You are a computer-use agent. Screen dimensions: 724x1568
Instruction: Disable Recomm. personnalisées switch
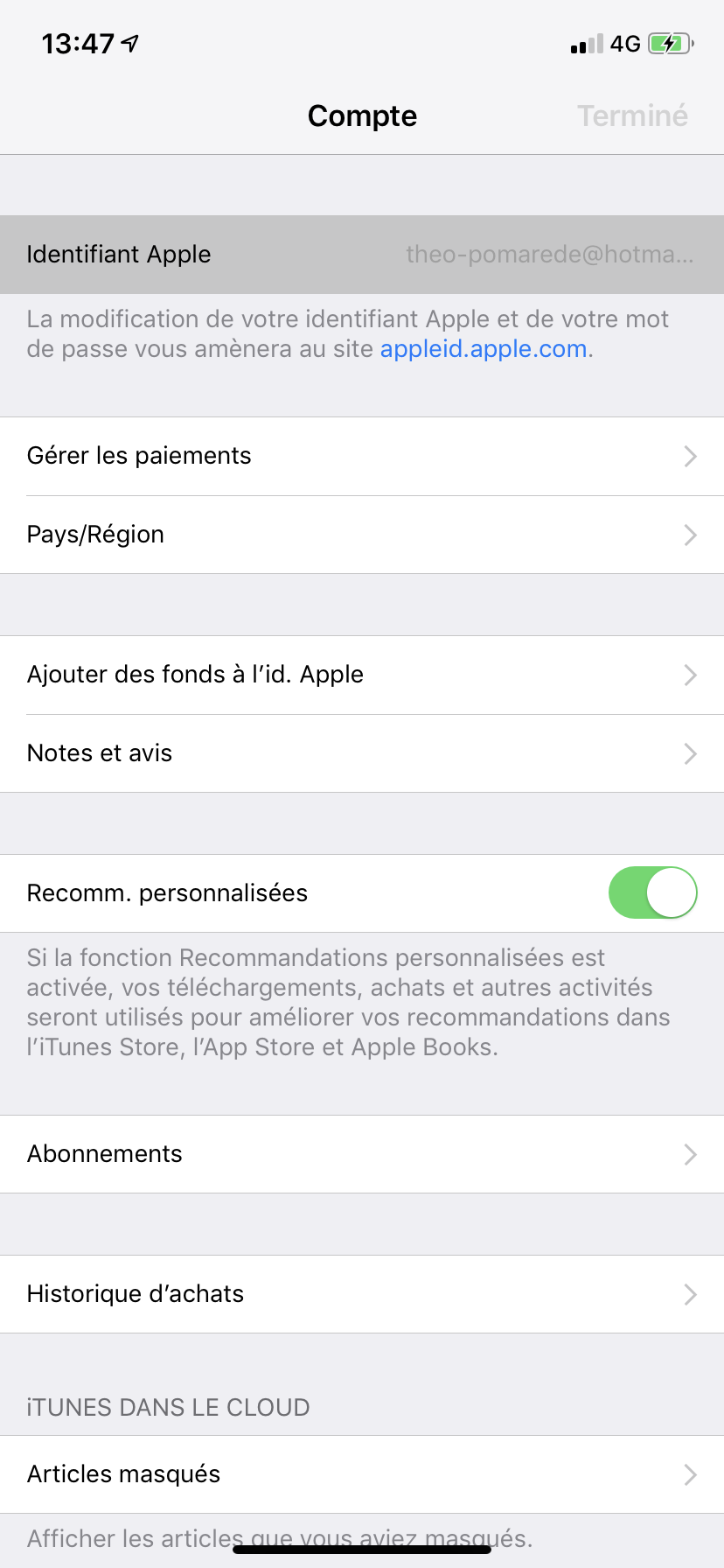pyautogui.click(x=652, y=892)
